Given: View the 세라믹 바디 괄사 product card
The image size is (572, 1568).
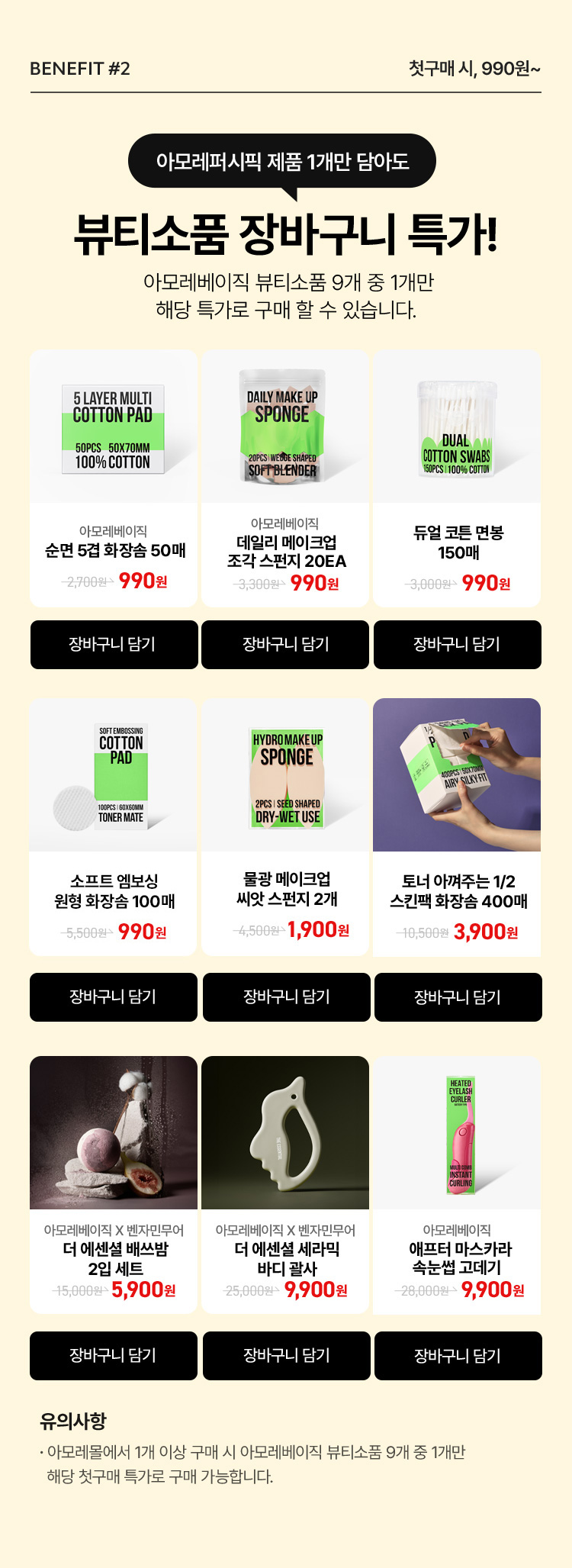Looking at the screenshot, I should coord(285,1183).
